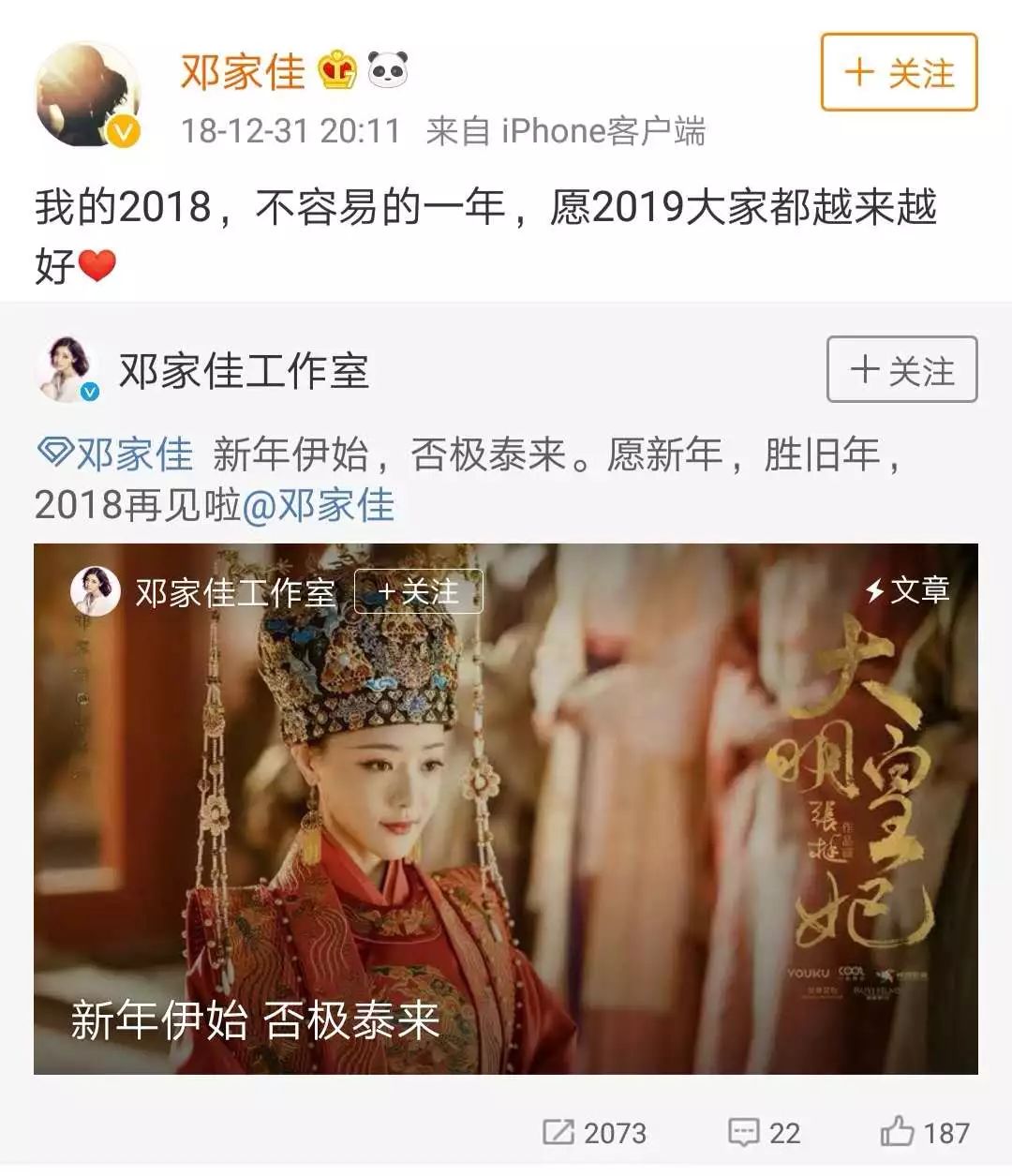Viewport: 1012px width, 1176px height.
Task: Open the comments on this post
Action: (765, 1133)
